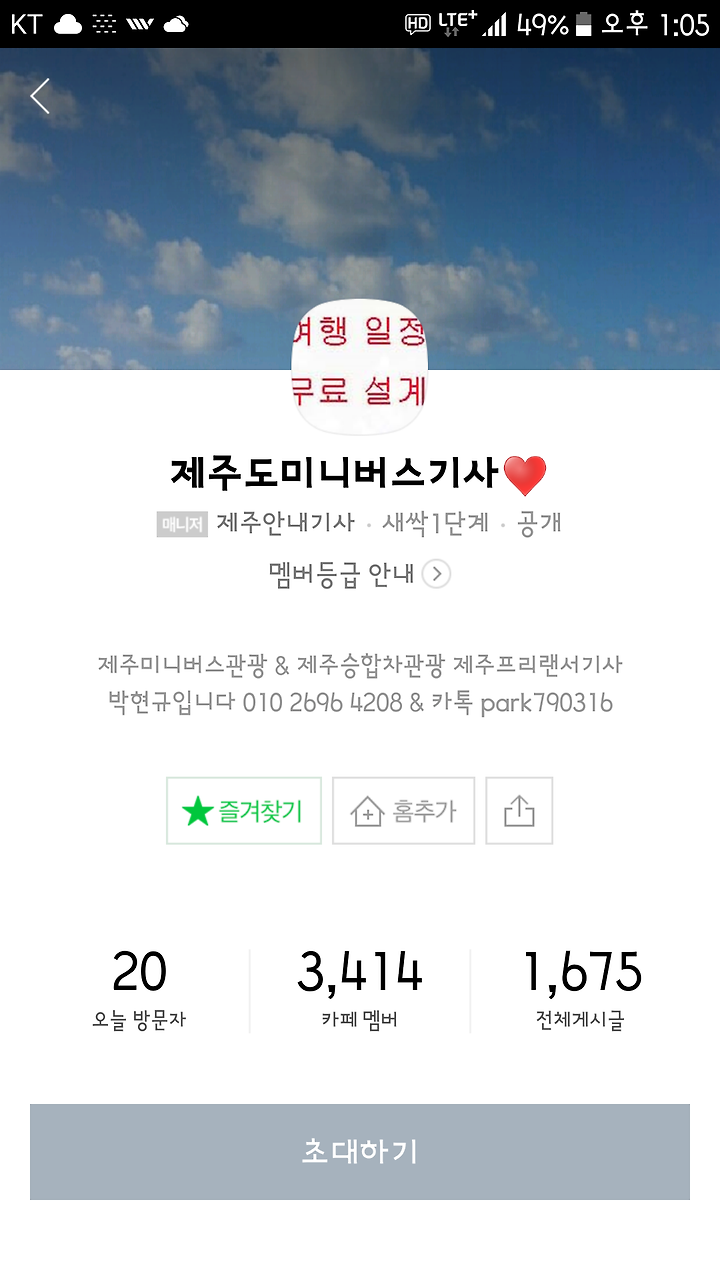Image resolution: width=720 pixels, height=1280 pixels.
Task: Tap the 홈추가 button
Action: 403,811
